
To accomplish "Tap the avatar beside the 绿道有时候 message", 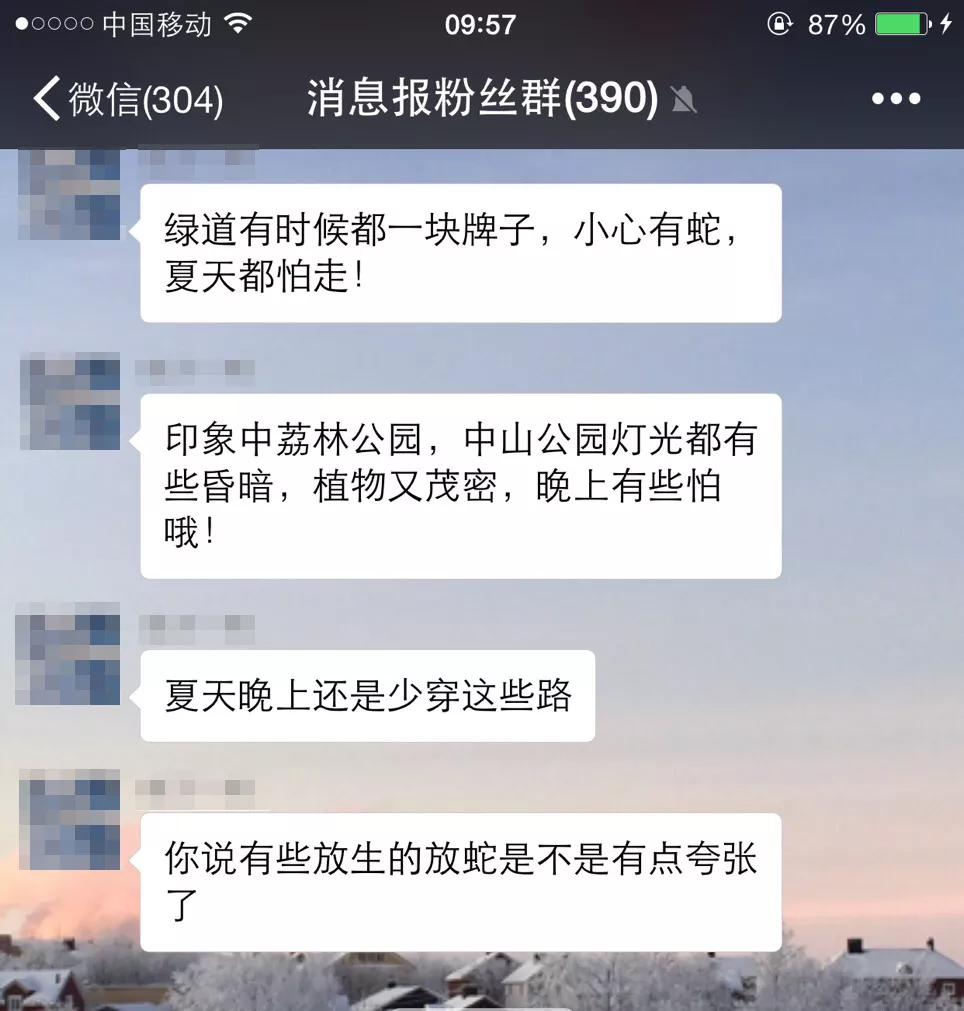I will (70, 194).
